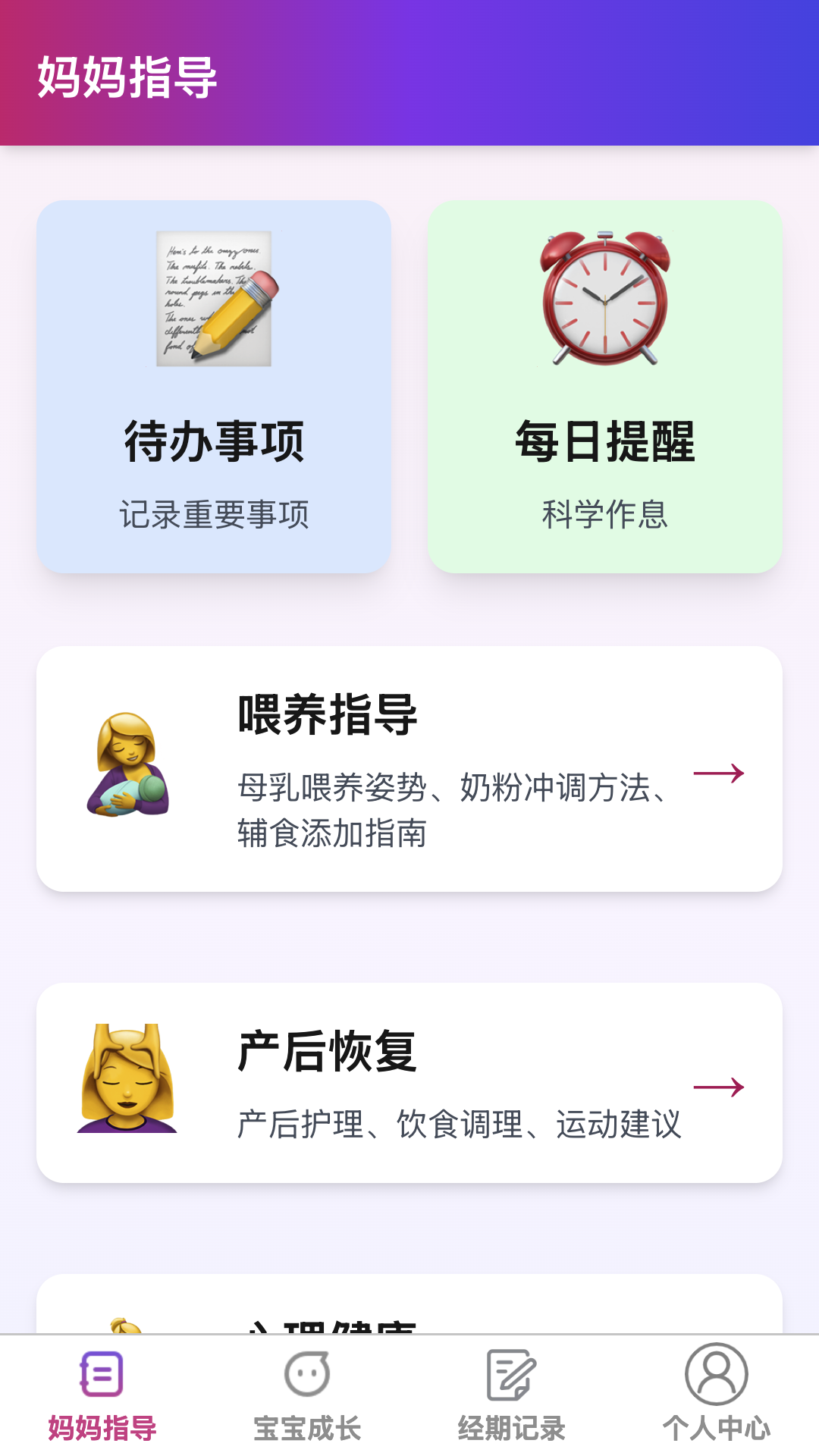Image resolution: width=819 pixels, height=1456 pixels.
Task: Click the arrow to open 喂养指导 details
Action: coord(720,773)
